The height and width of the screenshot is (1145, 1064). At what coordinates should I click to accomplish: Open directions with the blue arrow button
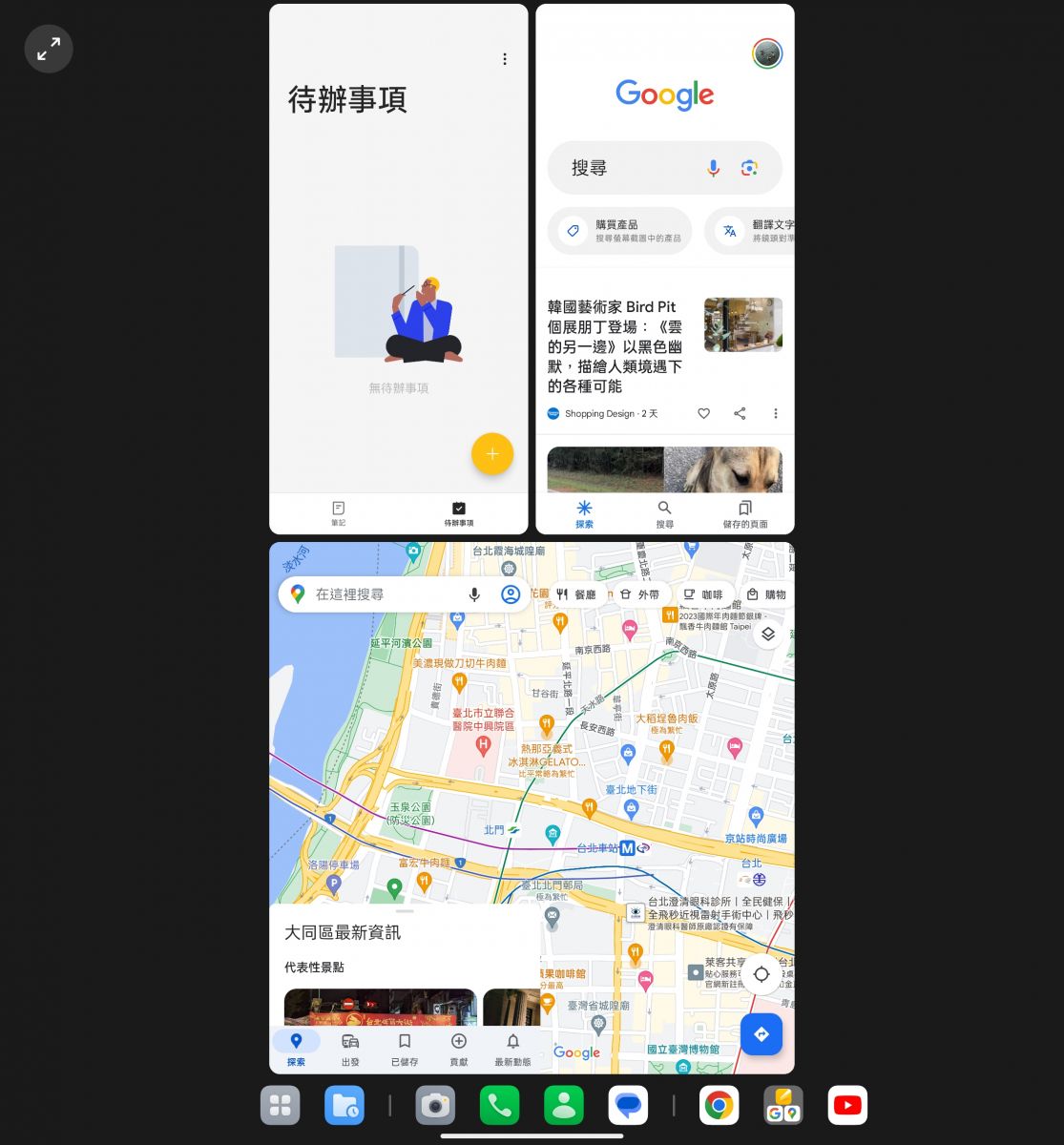tap(761, 1034)
